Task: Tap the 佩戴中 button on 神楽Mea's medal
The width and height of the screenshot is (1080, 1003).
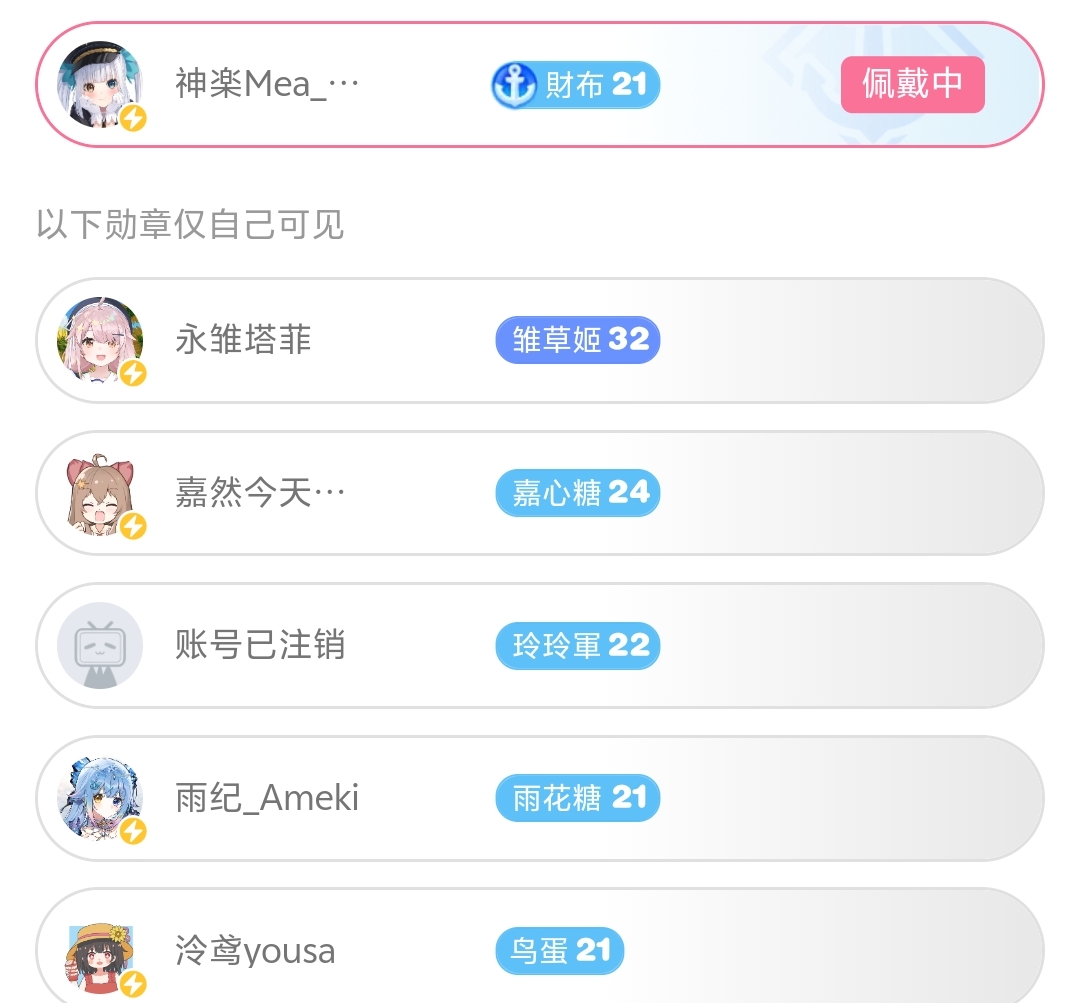Action: pyautogui.click(x=912, y=85)
